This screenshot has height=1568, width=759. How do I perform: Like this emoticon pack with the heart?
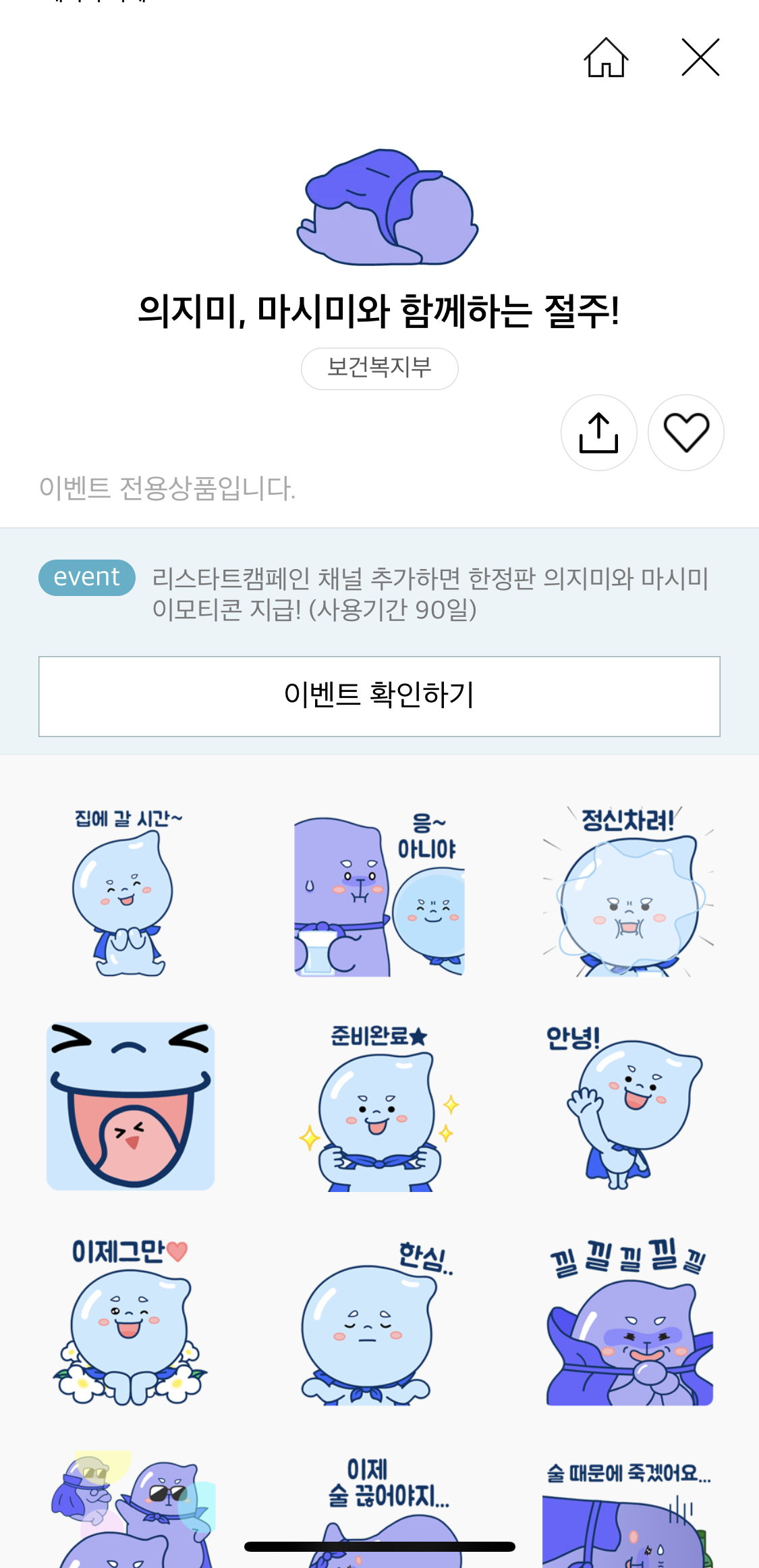coord(685,433)
